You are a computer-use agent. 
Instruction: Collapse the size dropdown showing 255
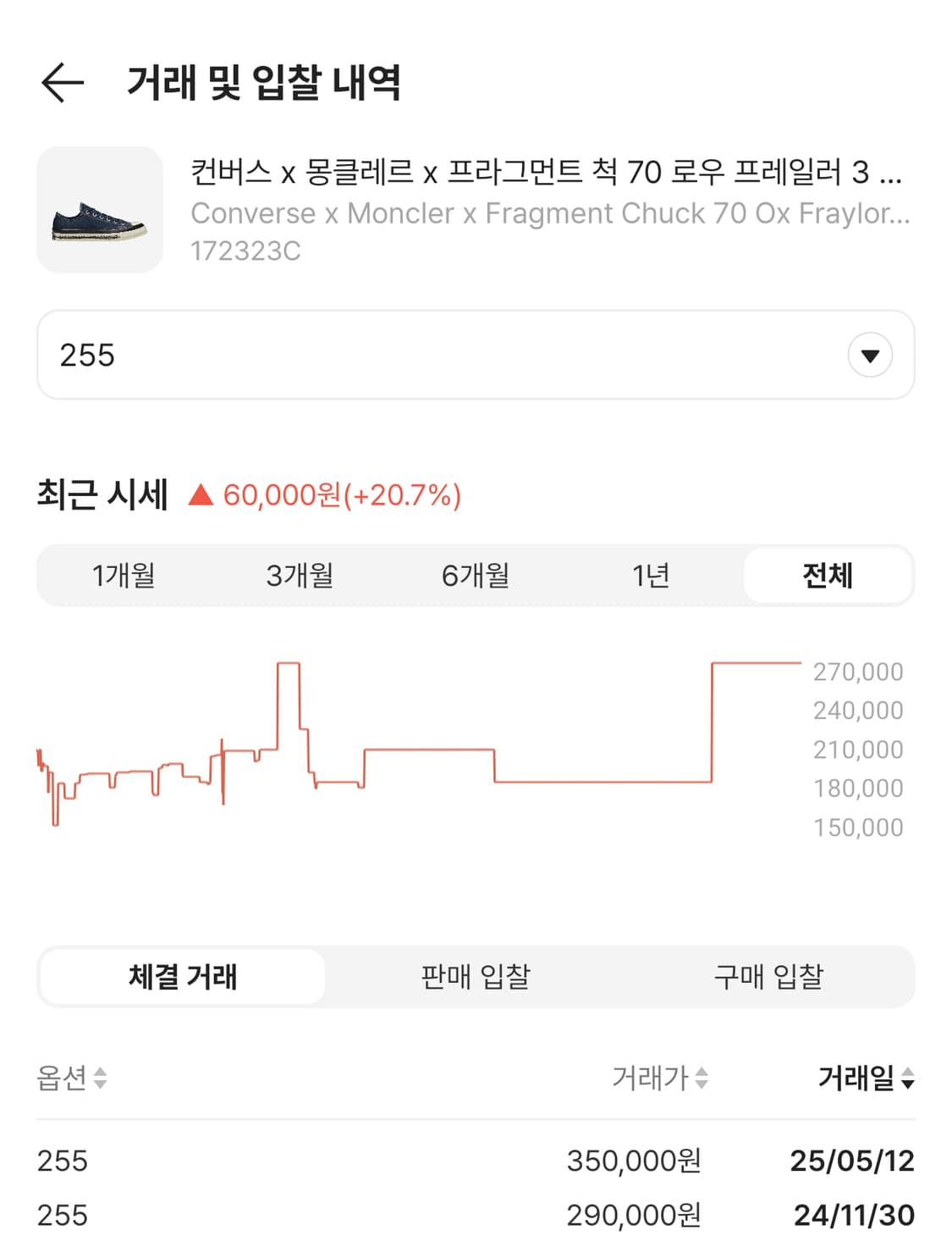pos(871,355)
